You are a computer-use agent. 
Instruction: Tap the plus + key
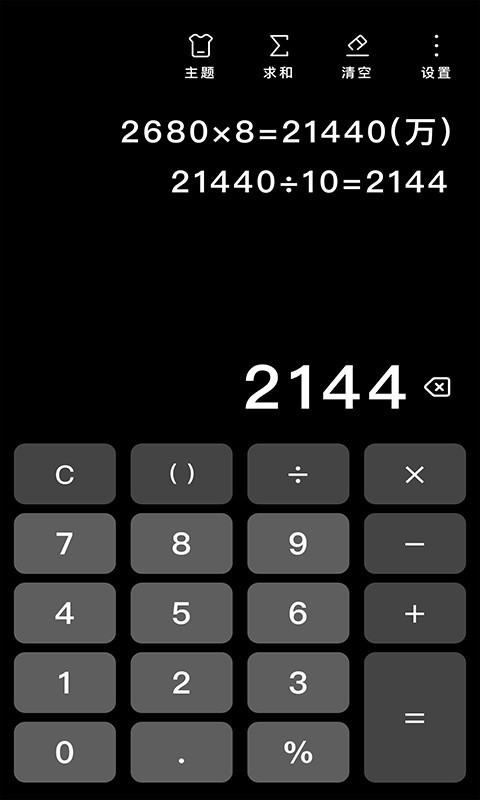click(415, 613)
